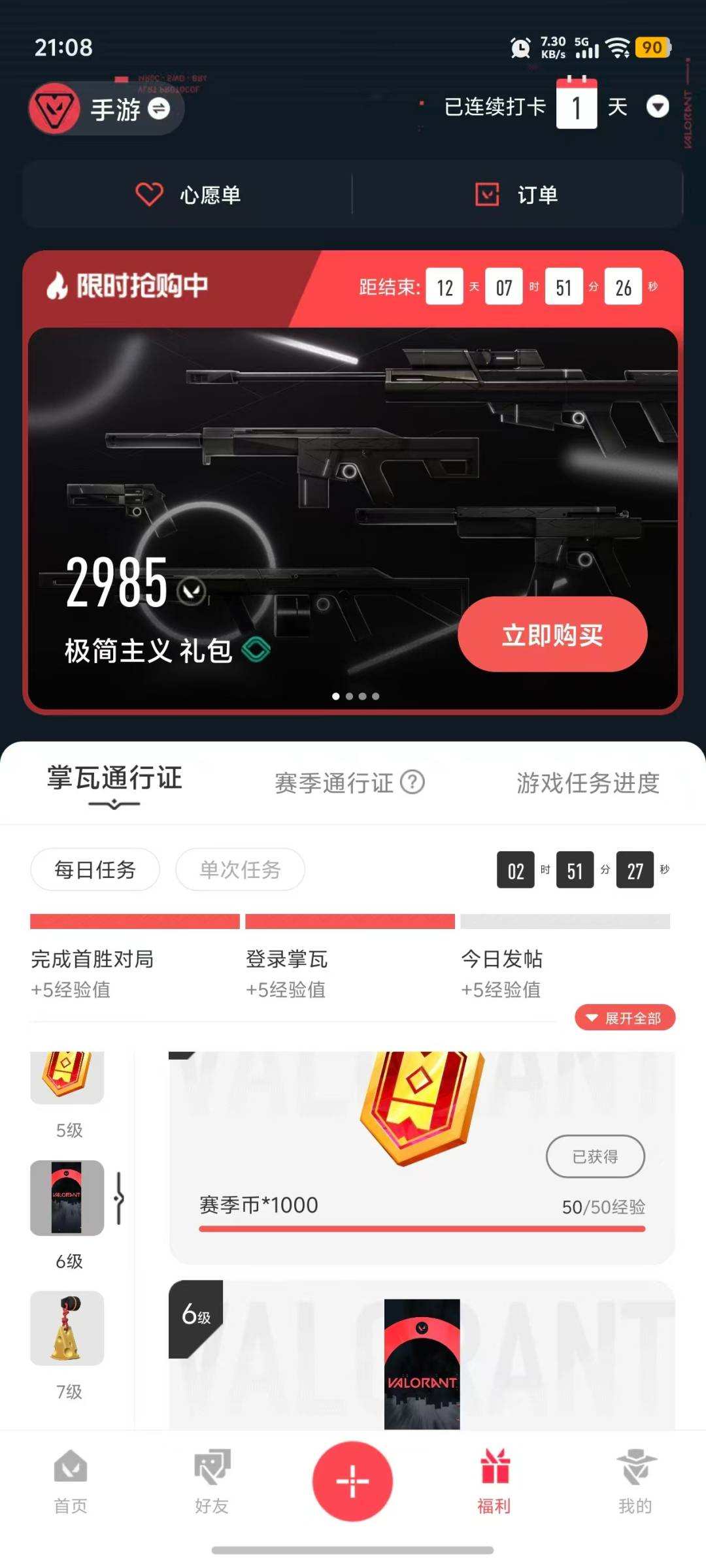Tap the central red plus button to post
The image size is (706, 1568).
point(352,1482)
